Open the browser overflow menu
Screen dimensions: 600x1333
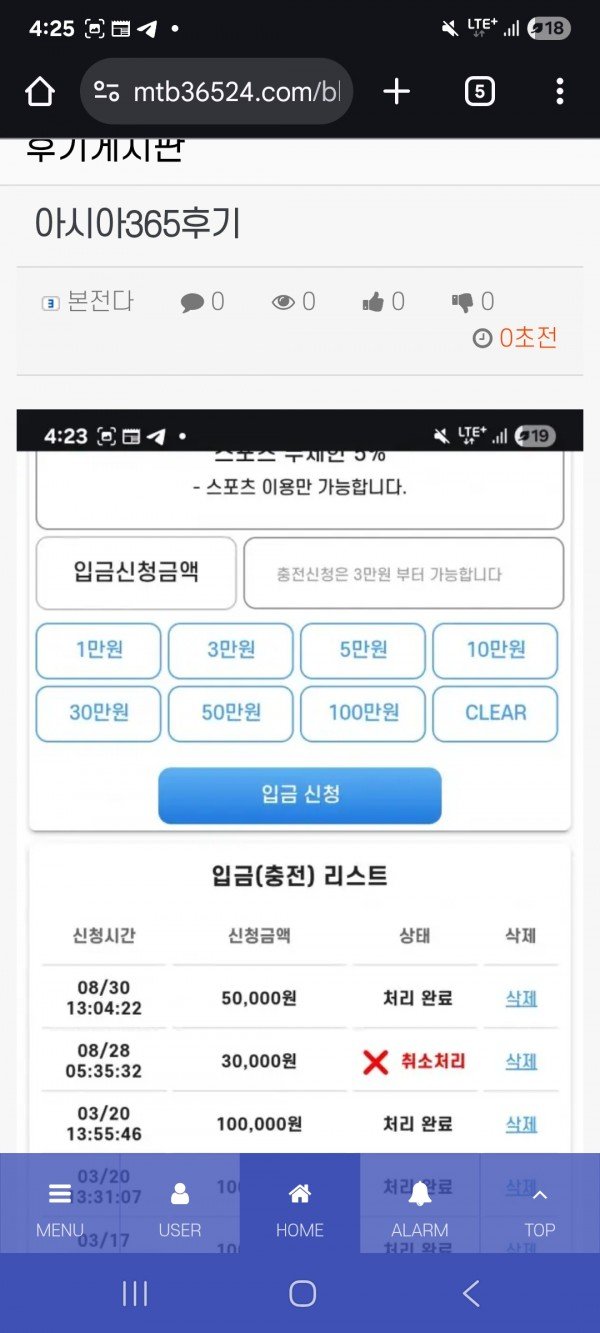point(559,92)
